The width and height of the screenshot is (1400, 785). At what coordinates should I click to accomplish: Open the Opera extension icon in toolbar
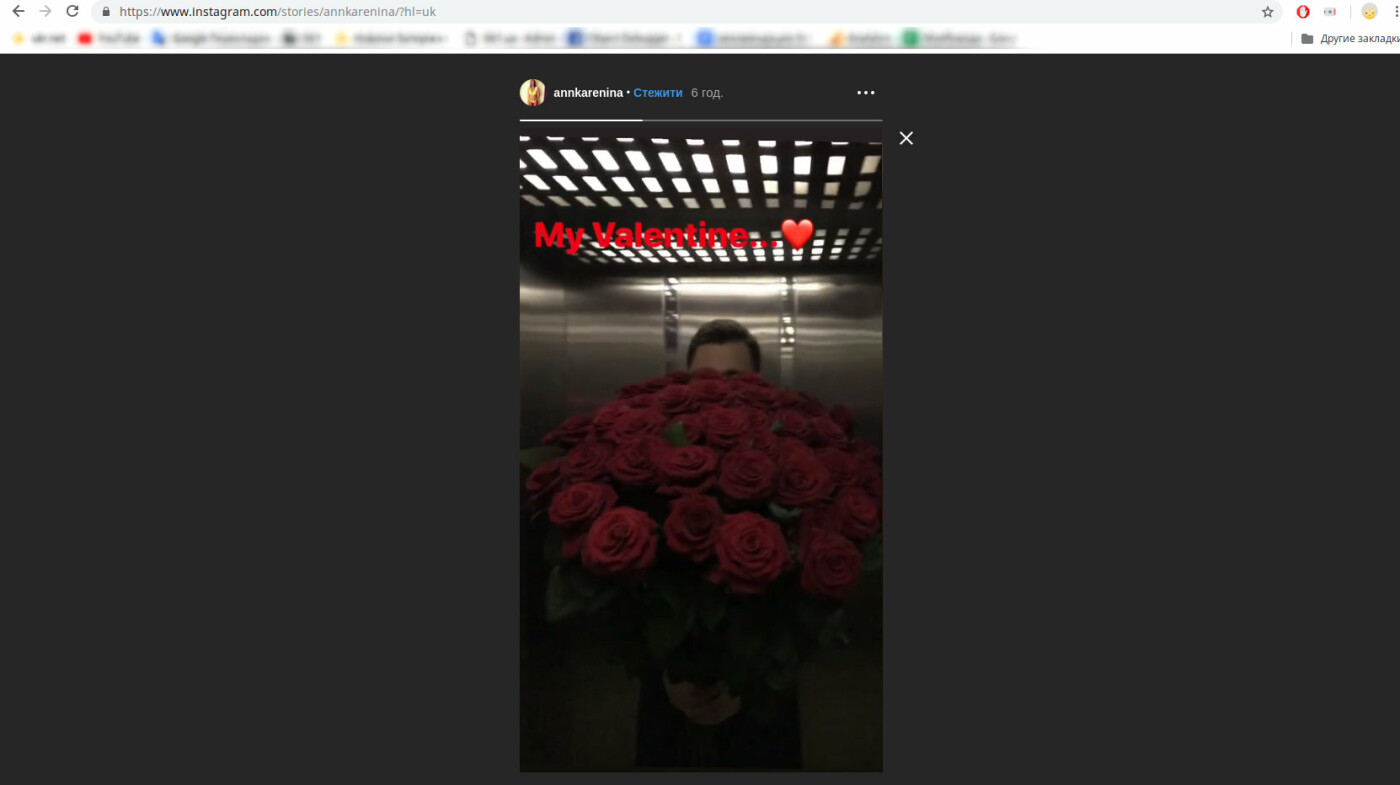coord(1303,12)
